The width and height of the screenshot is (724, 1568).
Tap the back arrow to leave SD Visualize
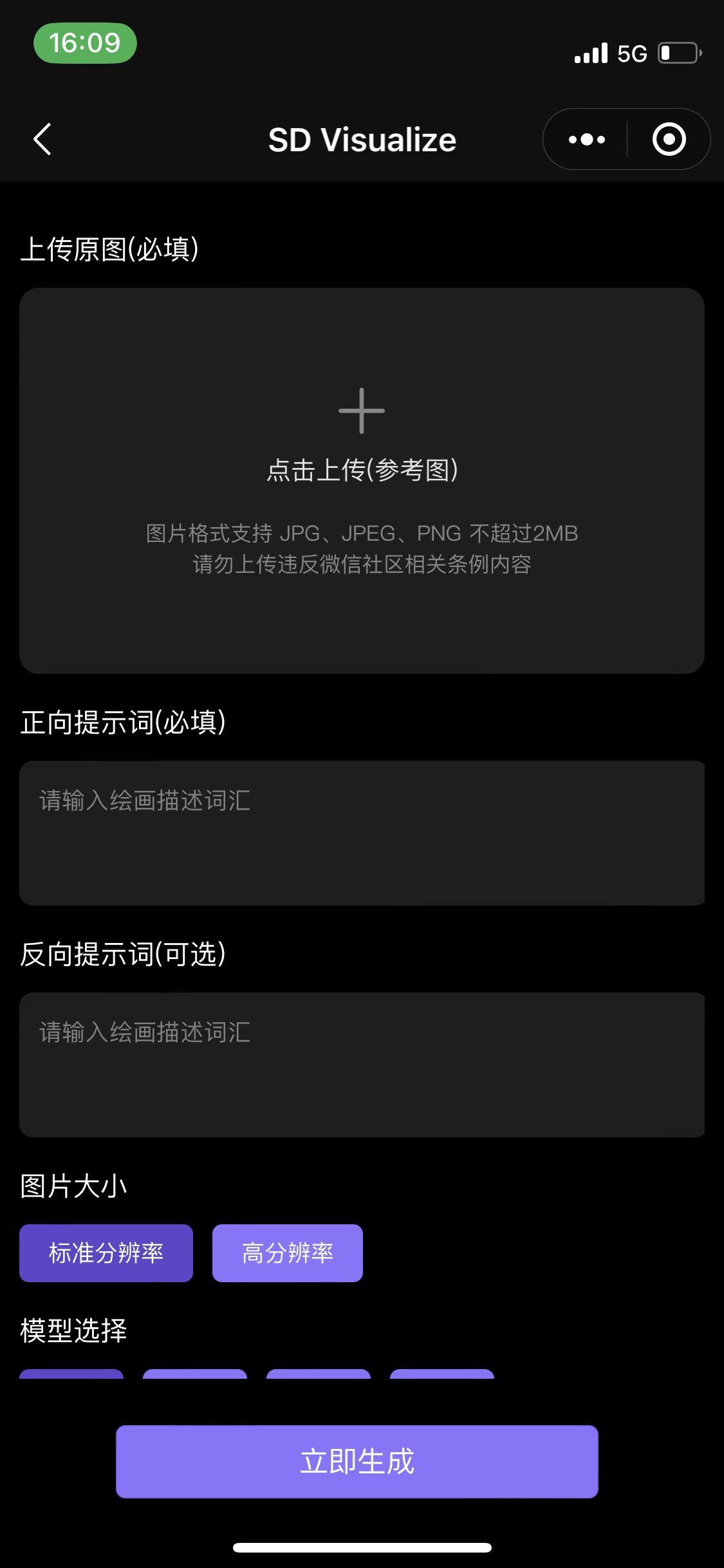pos(42,139)
